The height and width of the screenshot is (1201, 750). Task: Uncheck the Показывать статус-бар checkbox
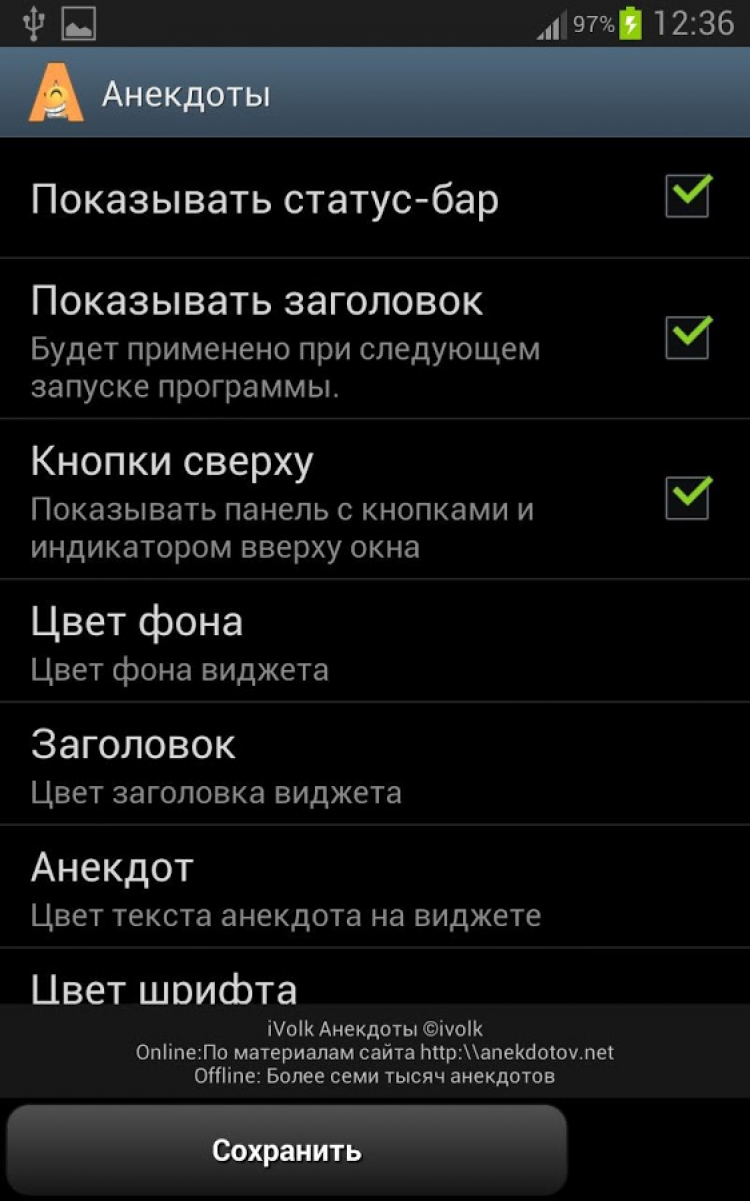point(688,196)
